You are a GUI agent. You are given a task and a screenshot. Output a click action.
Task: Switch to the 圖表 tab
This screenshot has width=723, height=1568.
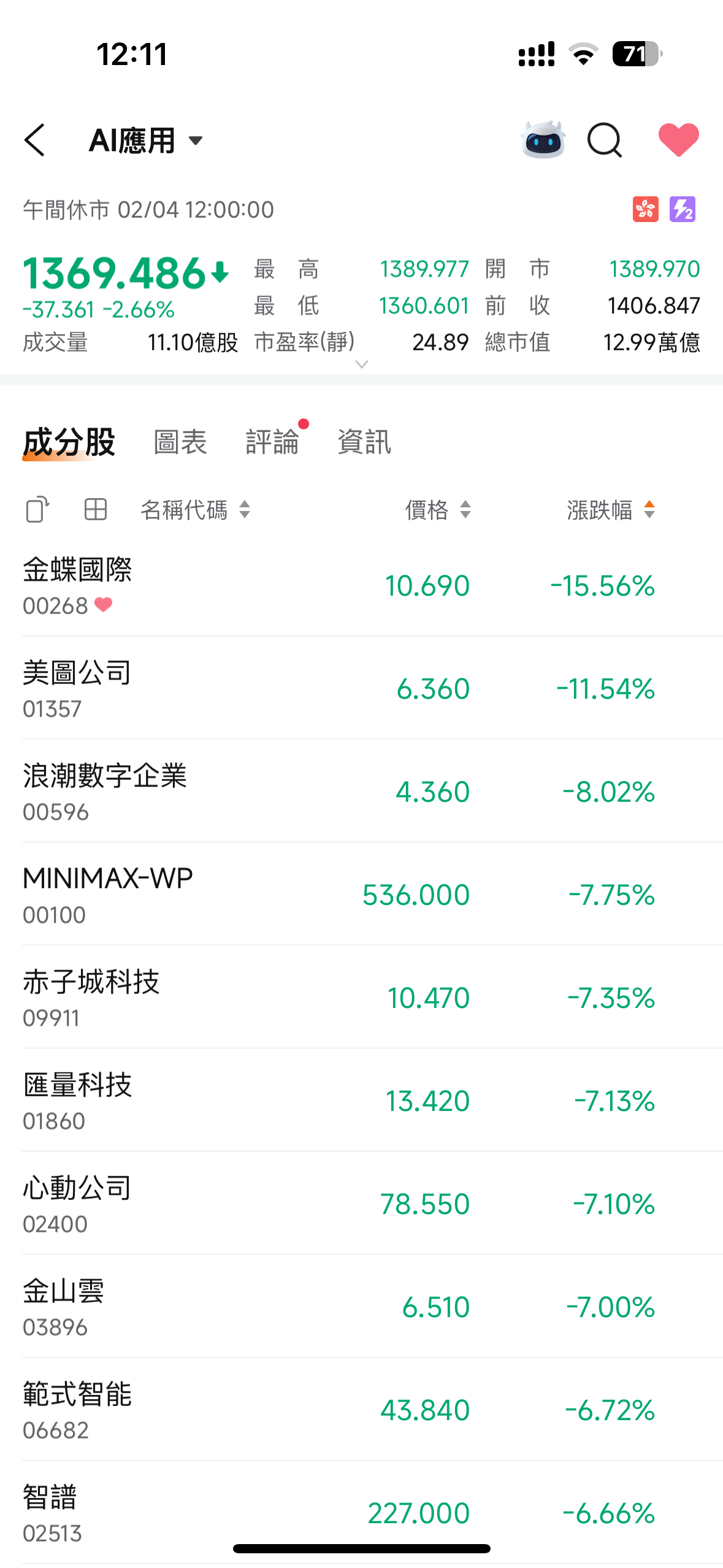click(x=180, y=441)
